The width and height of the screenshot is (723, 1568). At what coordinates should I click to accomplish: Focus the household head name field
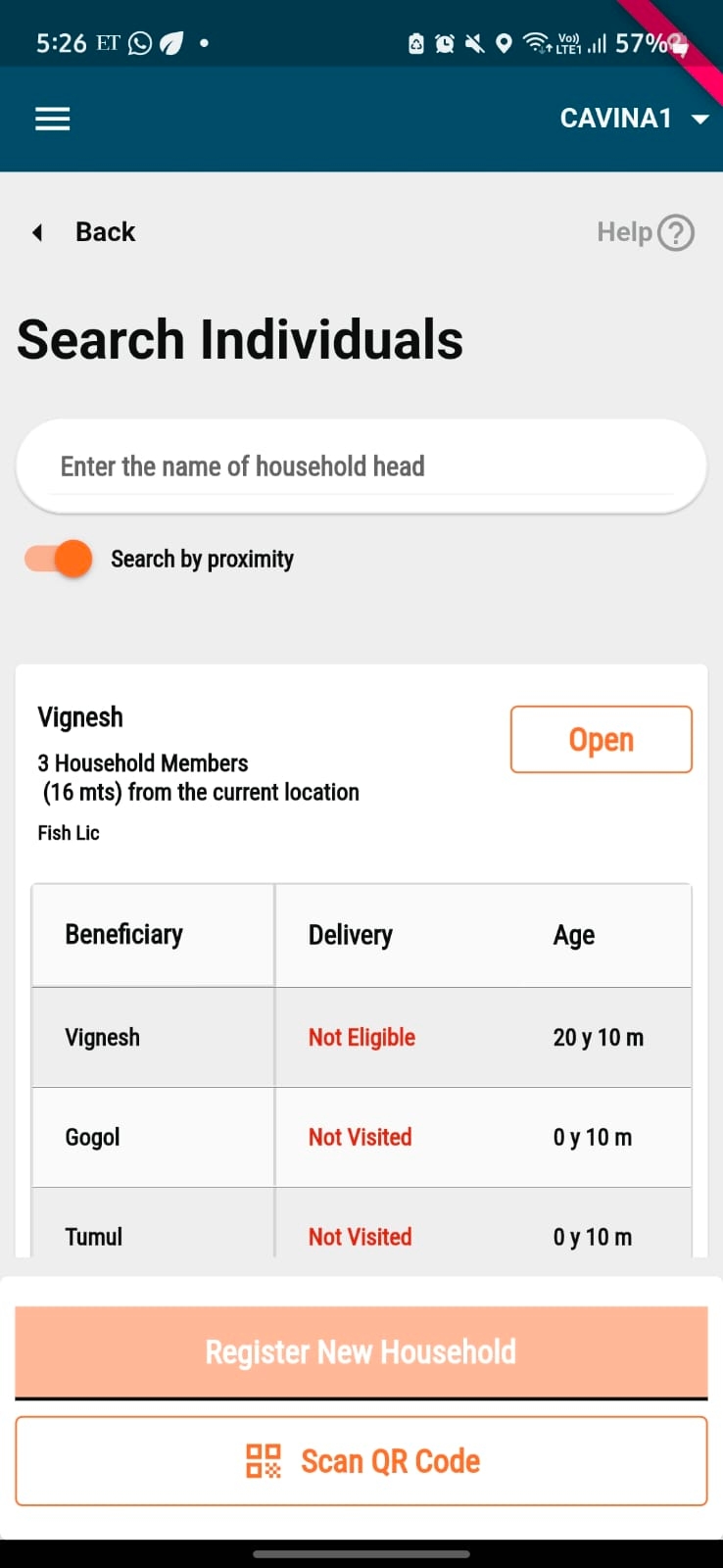pos(361,466)
